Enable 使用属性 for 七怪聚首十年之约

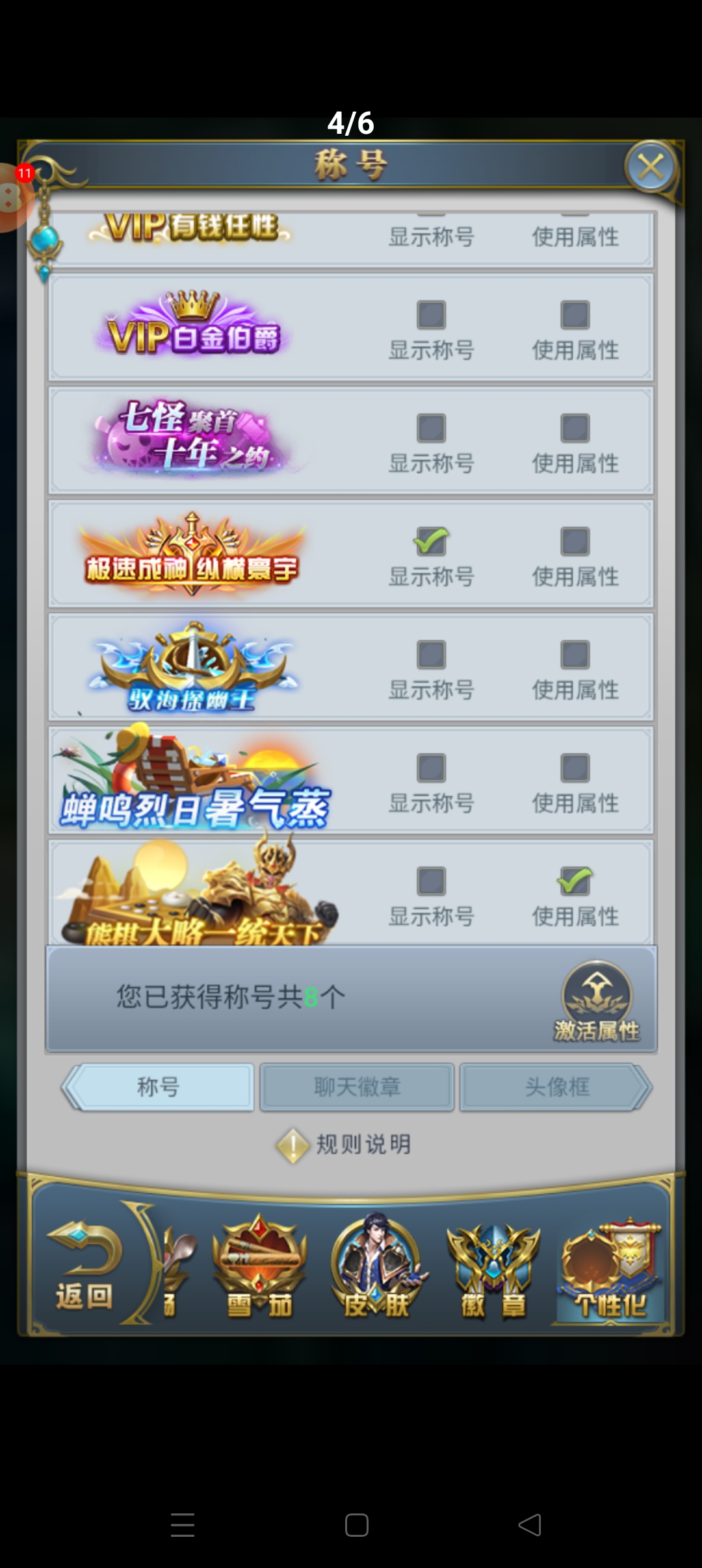click(x=575, y=428)
